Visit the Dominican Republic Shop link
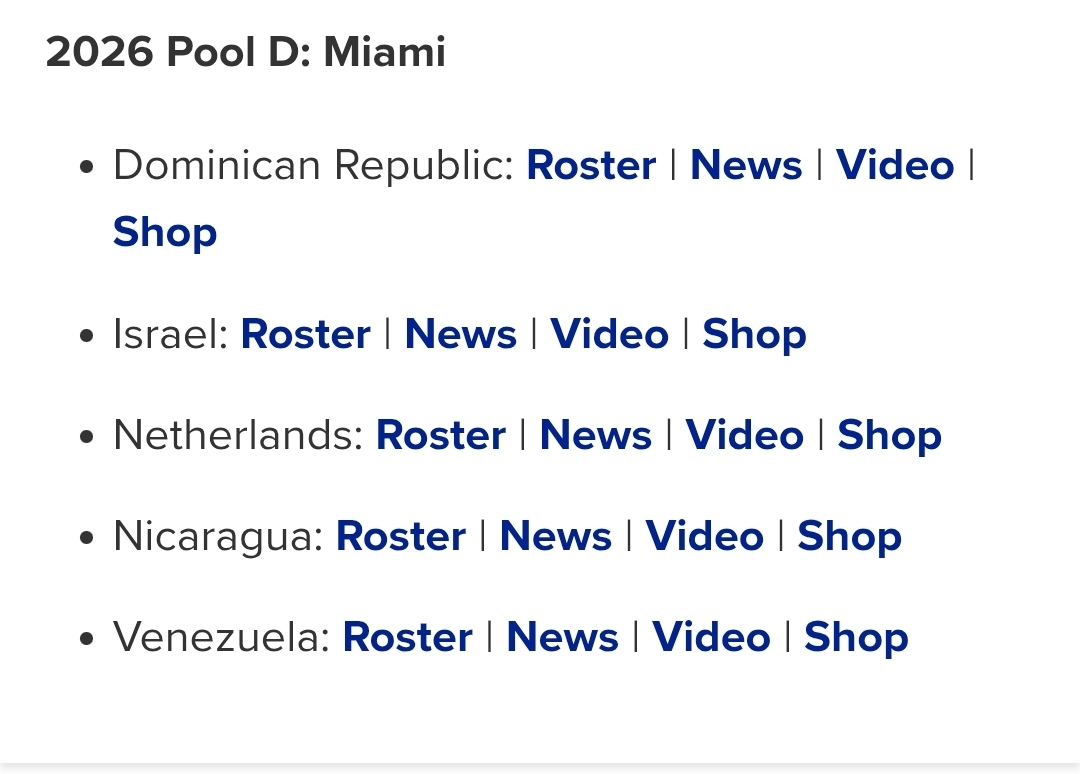Screen dimensions: 1080x774 [x=165, y=232]
